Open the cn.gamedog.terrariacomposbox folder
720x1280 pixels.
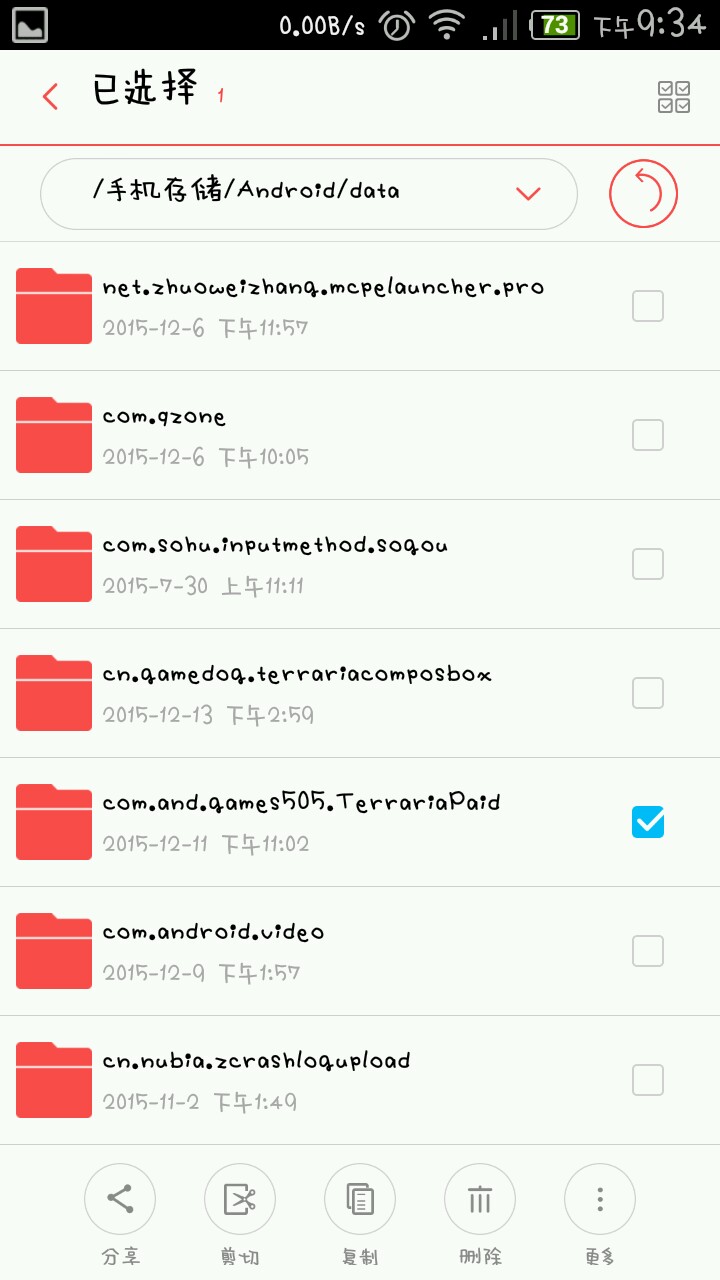coord(300,693)
